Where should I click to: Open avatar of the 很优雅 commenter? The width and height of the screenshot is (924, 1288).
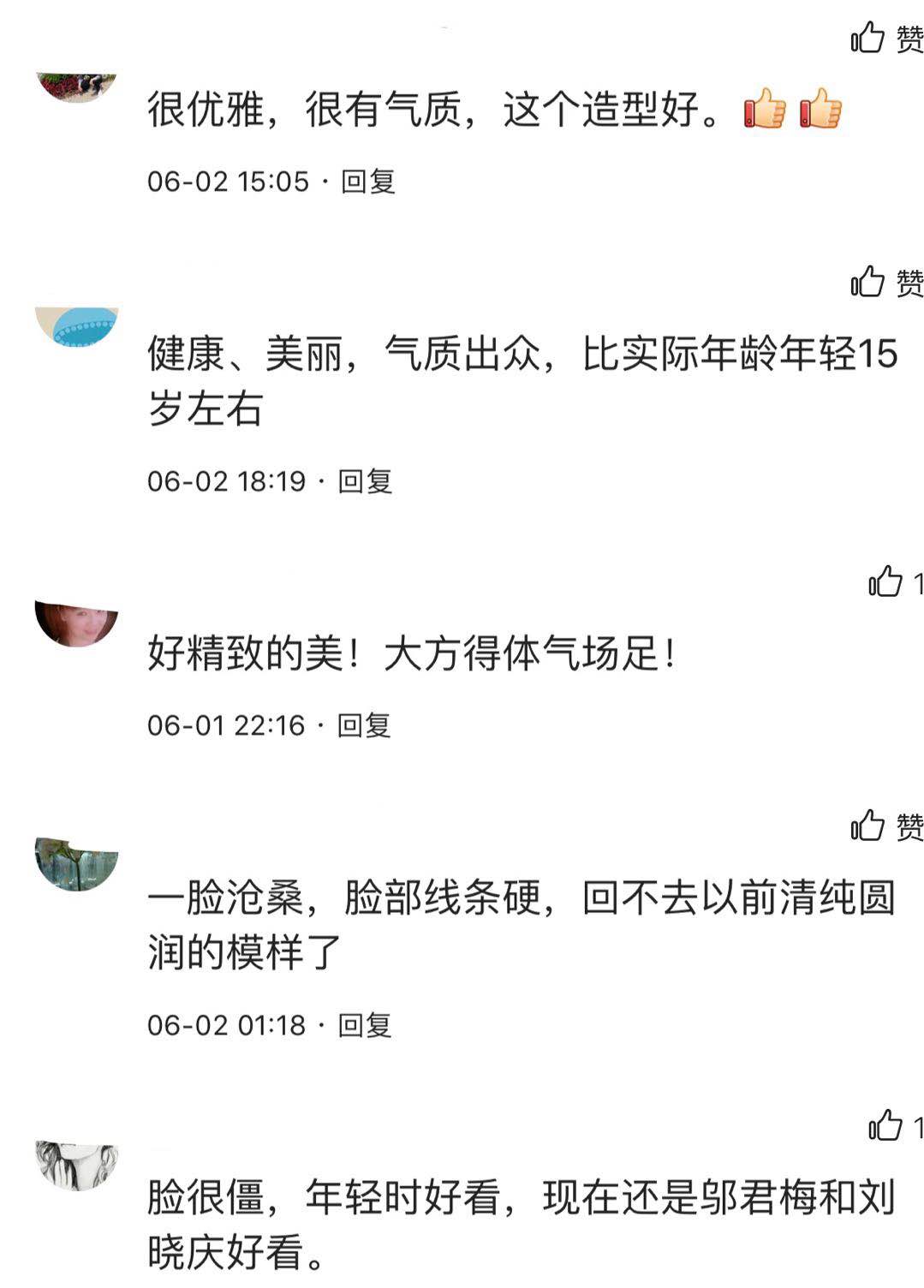[76, 86]
